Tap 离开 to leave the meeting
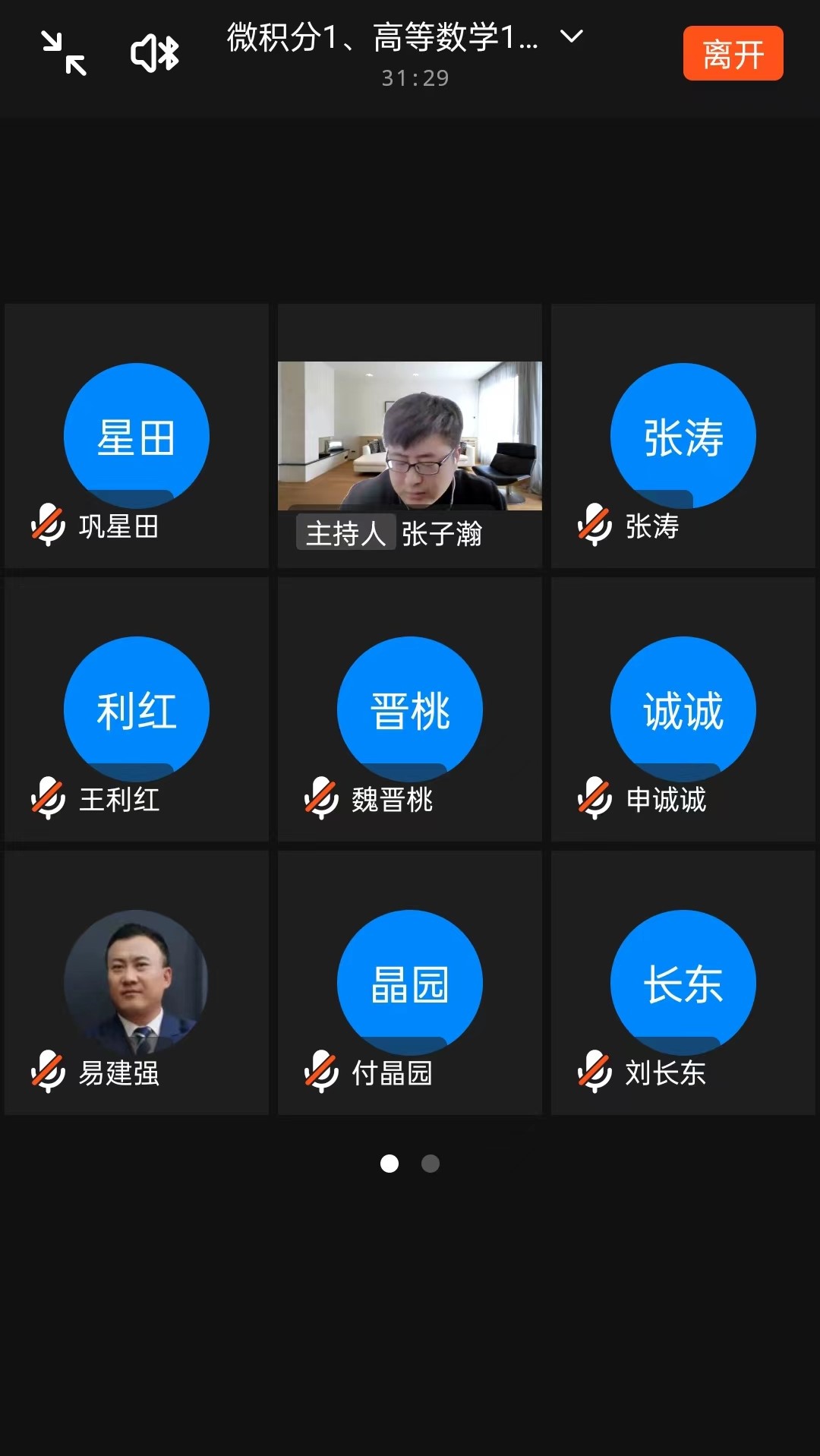The width and height of the screenshot is (820, 1456). click(x=733, y=53)
